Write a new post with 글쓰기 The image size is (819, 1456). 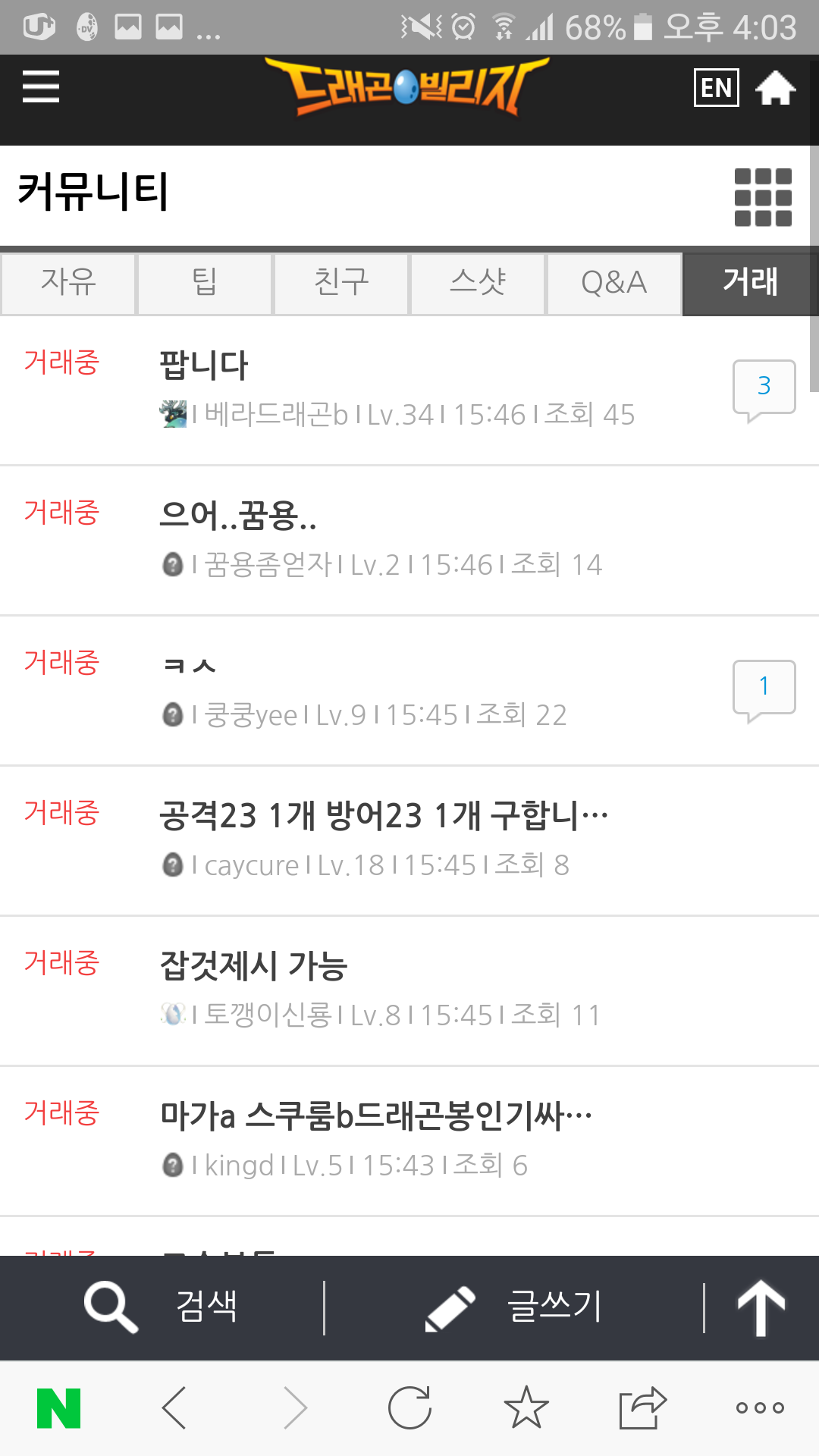[x=514, y=1307]
